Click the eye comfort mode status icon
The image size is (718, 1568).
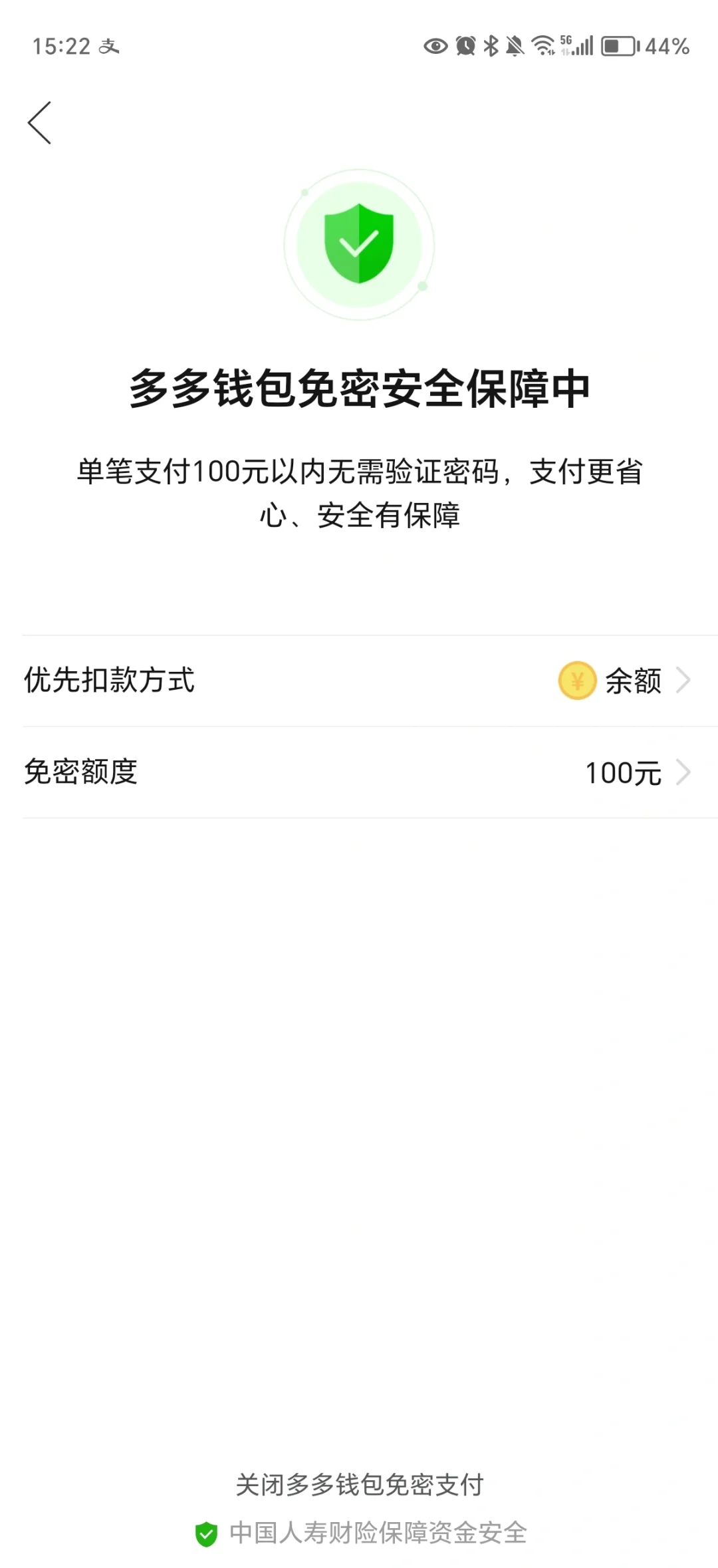tap(437, 45)
